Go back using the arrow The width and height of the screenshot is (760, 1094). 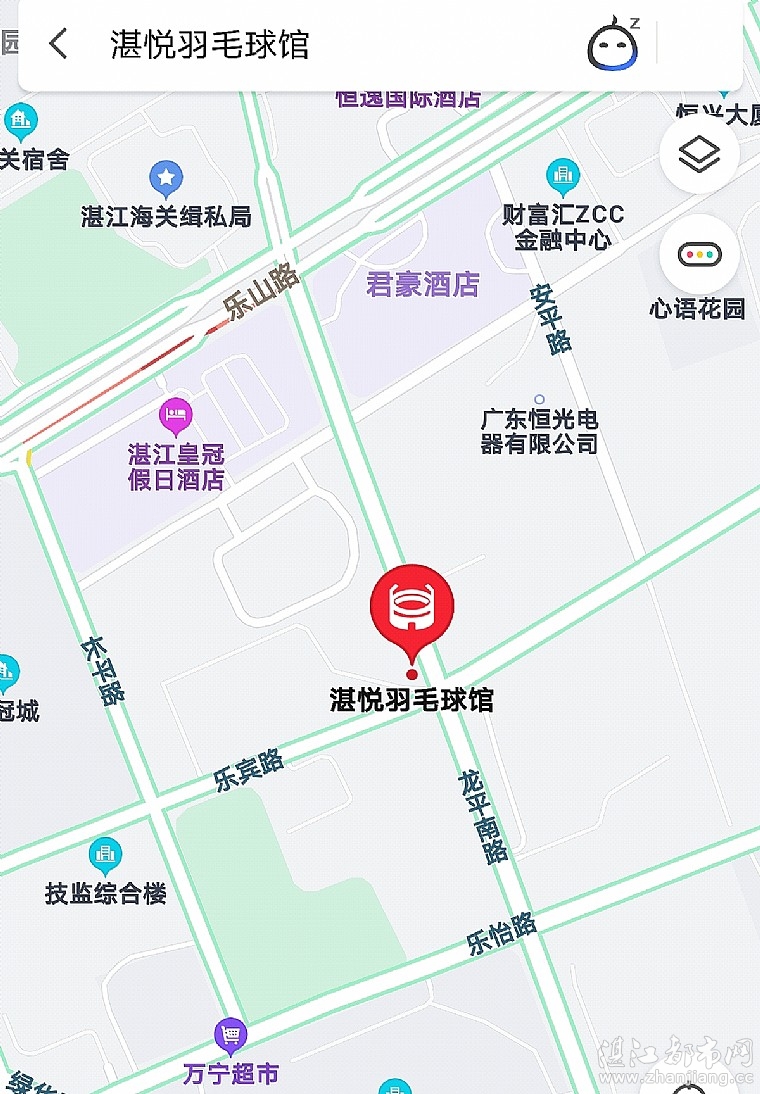tap(59, 43)
